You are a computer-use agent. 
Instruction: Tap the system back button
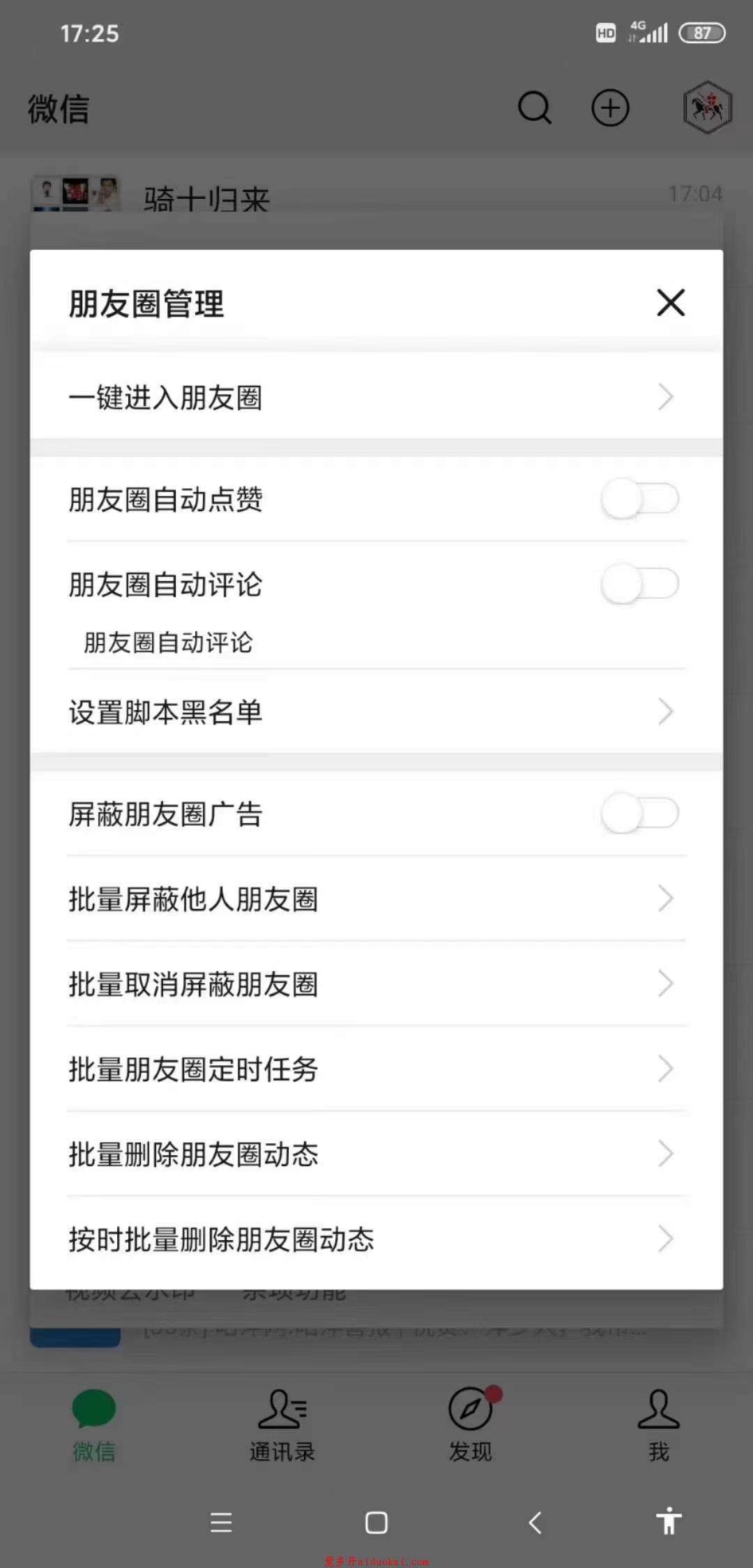pyautogui.click(x=535, y=1522)
